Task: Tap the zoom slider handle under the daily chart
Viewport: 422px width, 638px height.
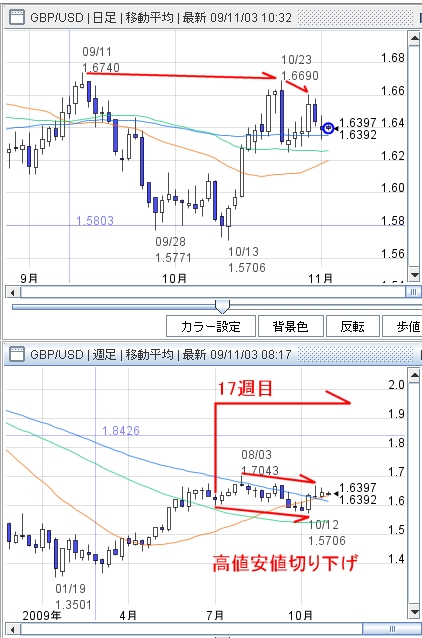Action: pyautogui.click(x=222, y=306)
